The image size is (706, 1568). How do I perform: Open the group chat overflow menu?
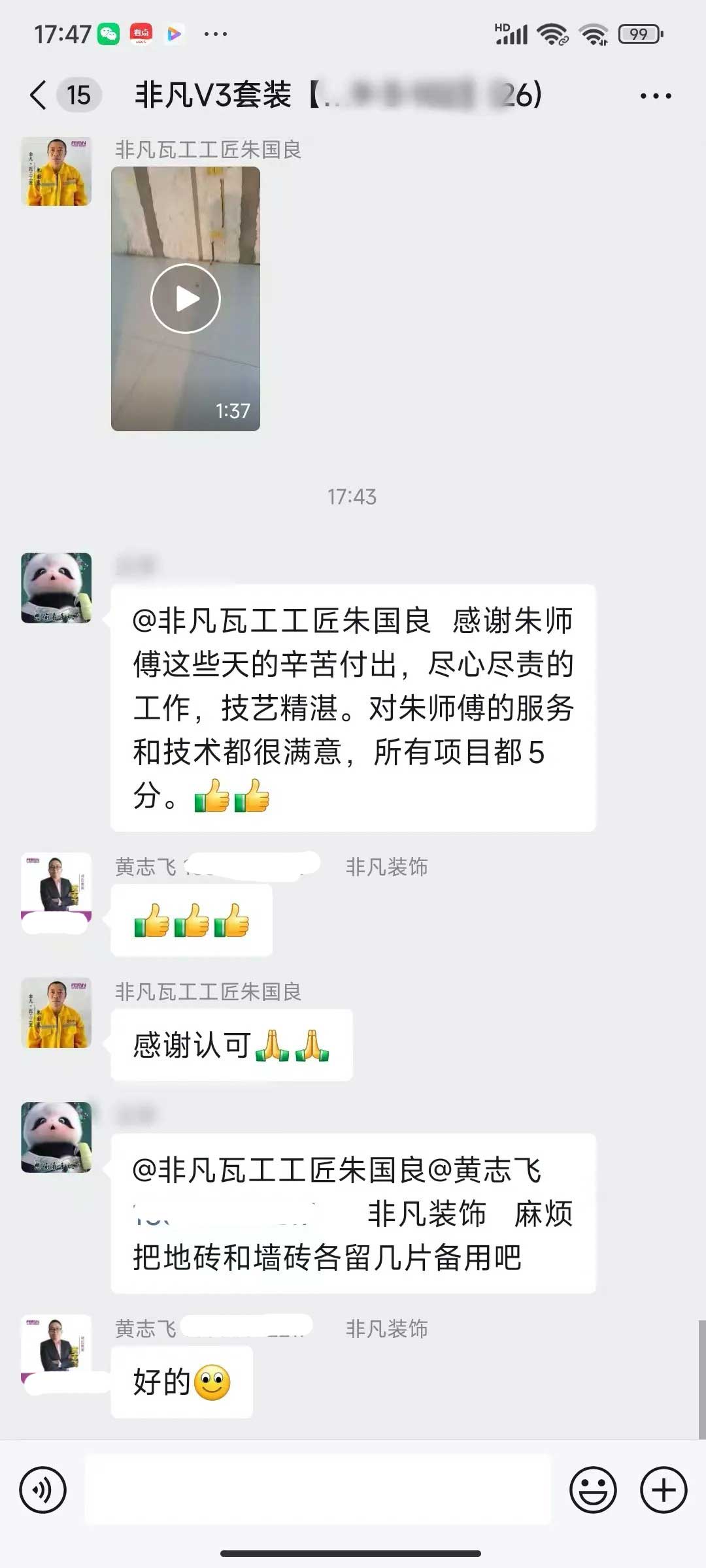[655, 96]
